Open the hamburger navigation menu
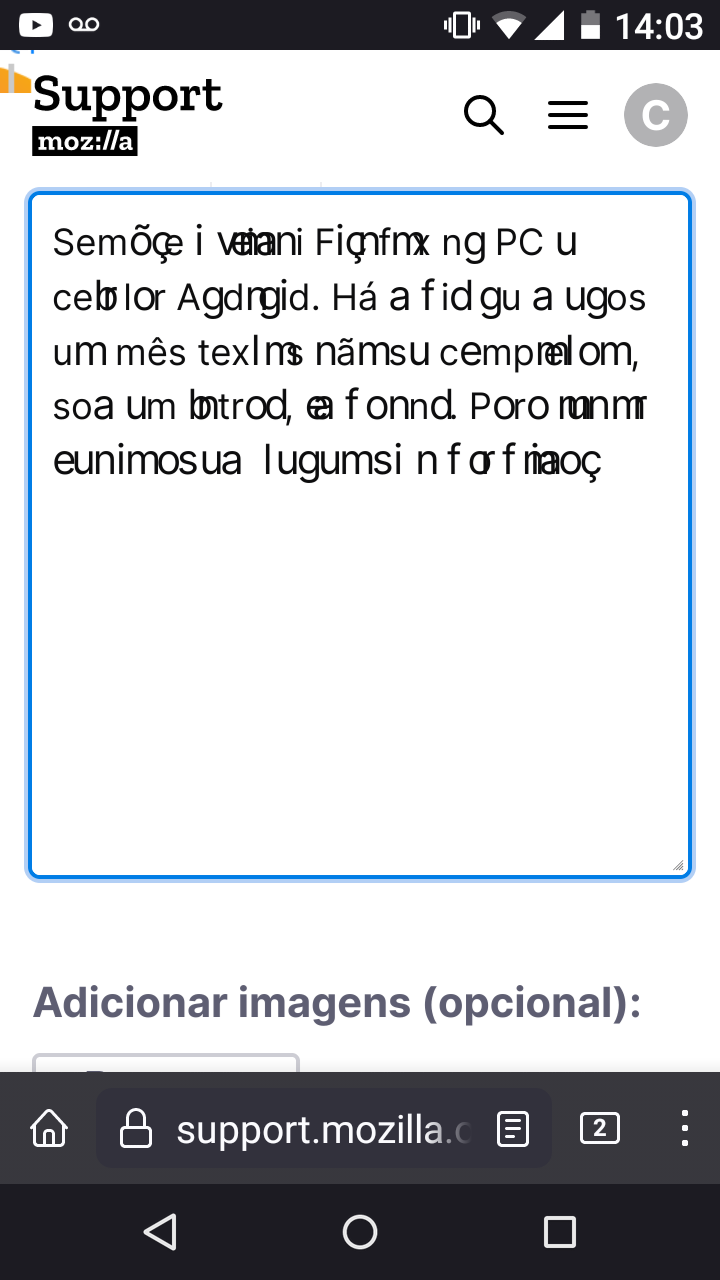This screenshot has height=1280, width=720. pyautogui.click(x=568, y=116)
